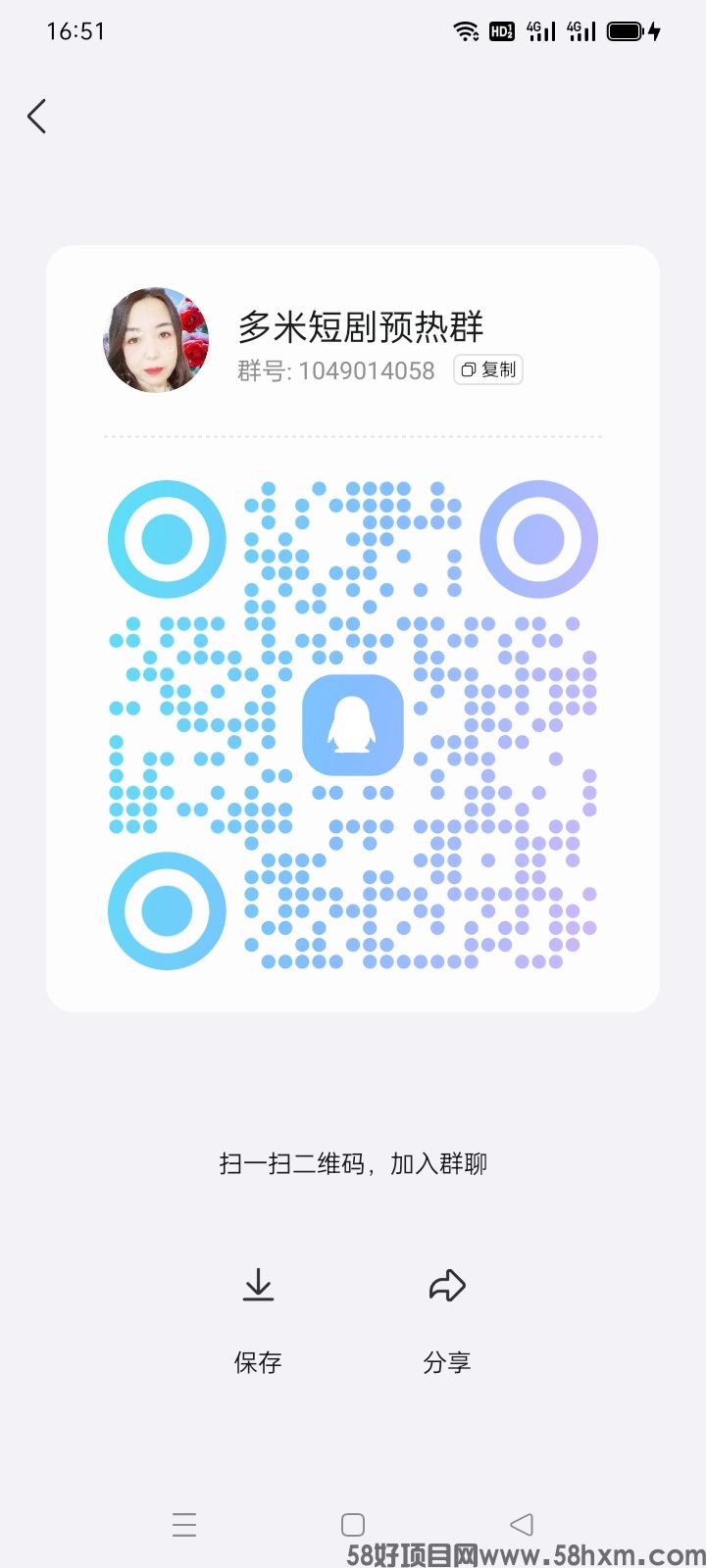This screenshot has width=706, height=1568.
Task: Tap the system back navigation button
Action: pyautogui.click(x=522, y=1524)
